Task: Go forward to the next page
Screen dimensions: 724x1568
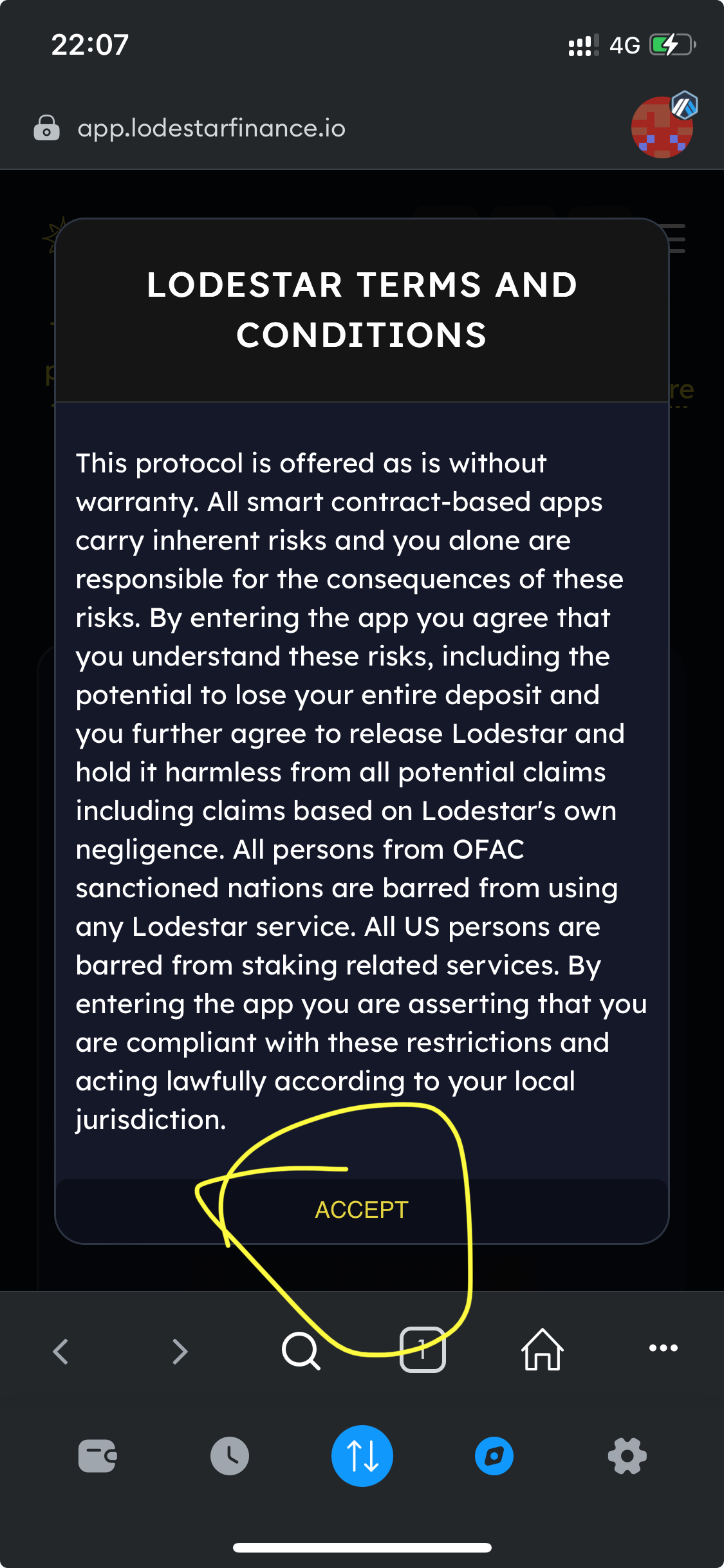Action: [x=180, y=1351]
